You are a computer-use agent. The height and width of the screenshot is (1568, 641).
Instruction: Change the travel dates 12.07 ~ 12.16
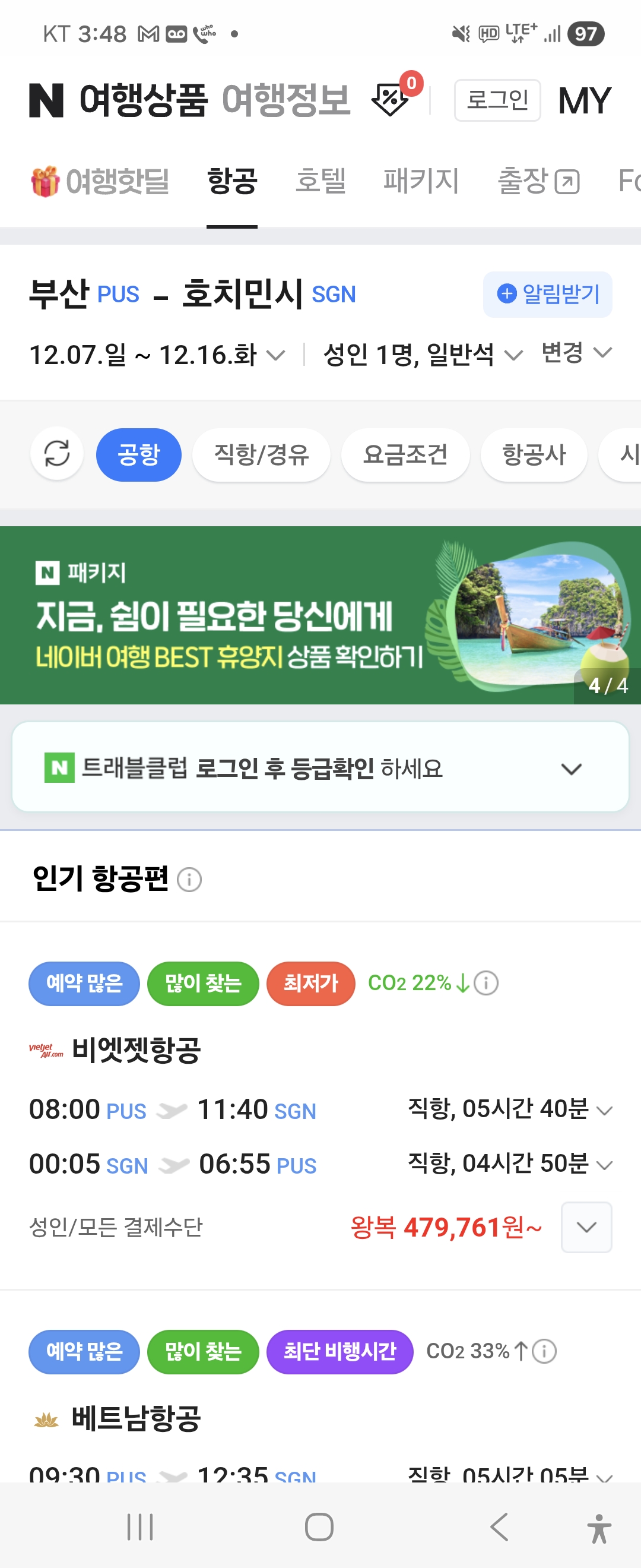[156, 355]
